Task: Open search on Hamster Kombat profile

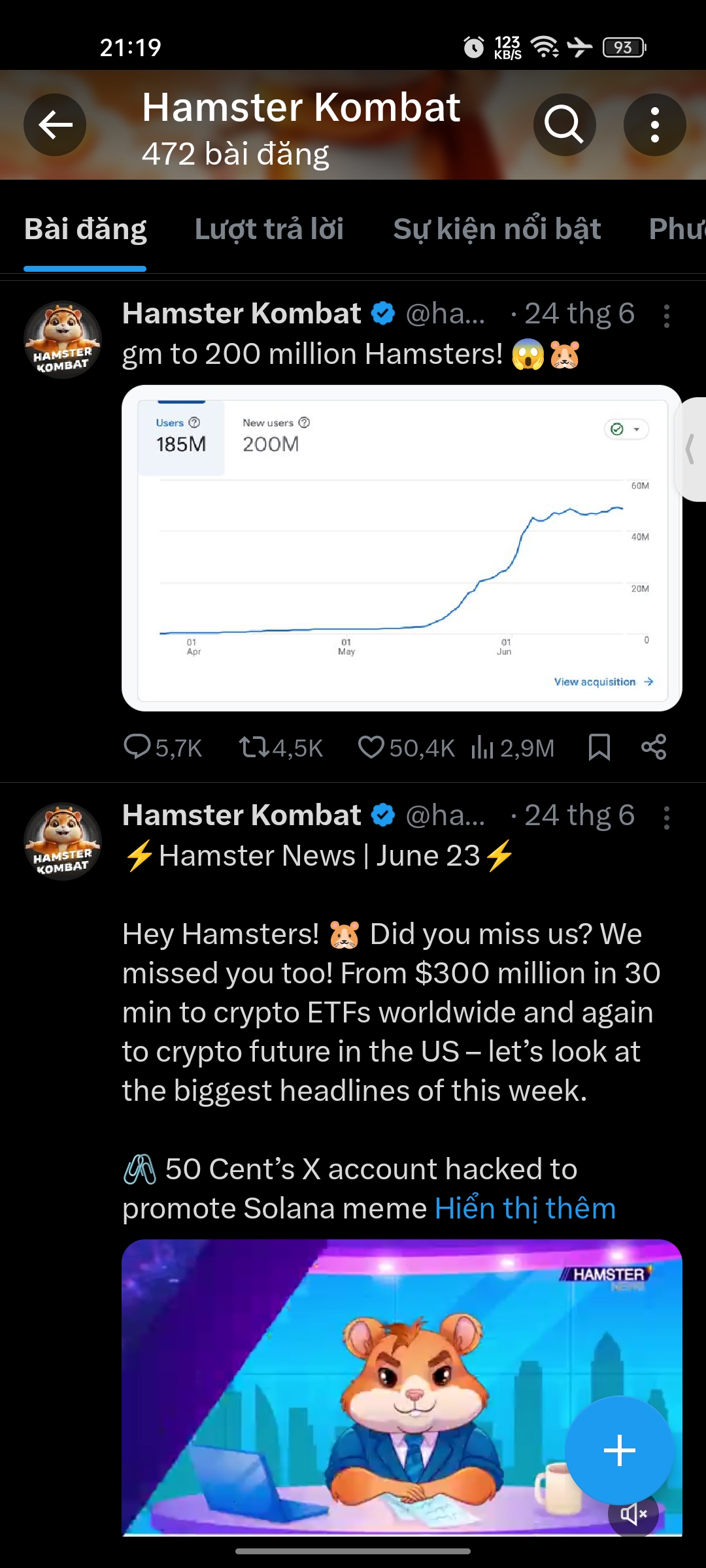Action: 564,125
